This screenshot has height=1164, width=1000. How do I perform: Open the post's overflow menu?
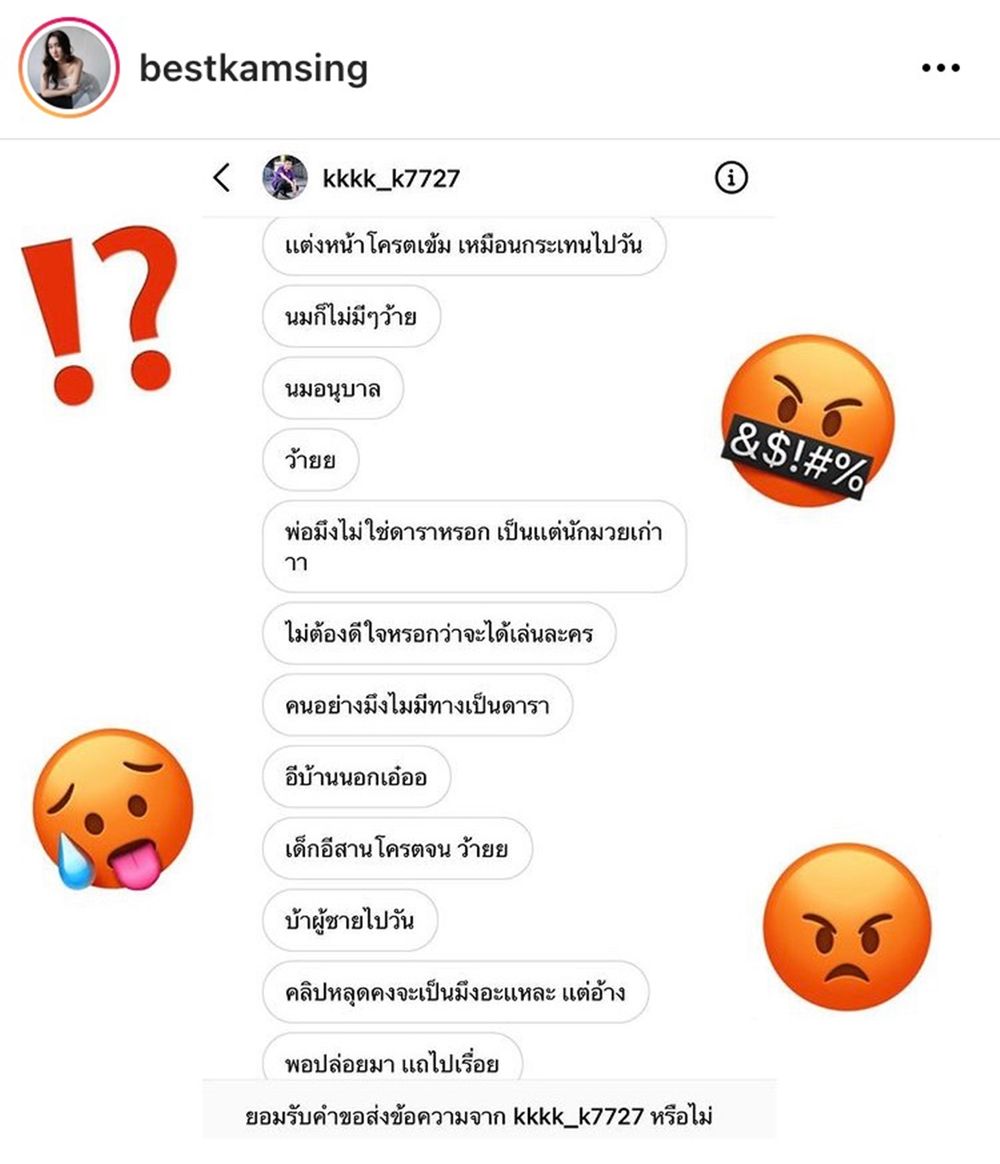coord(940,68)
